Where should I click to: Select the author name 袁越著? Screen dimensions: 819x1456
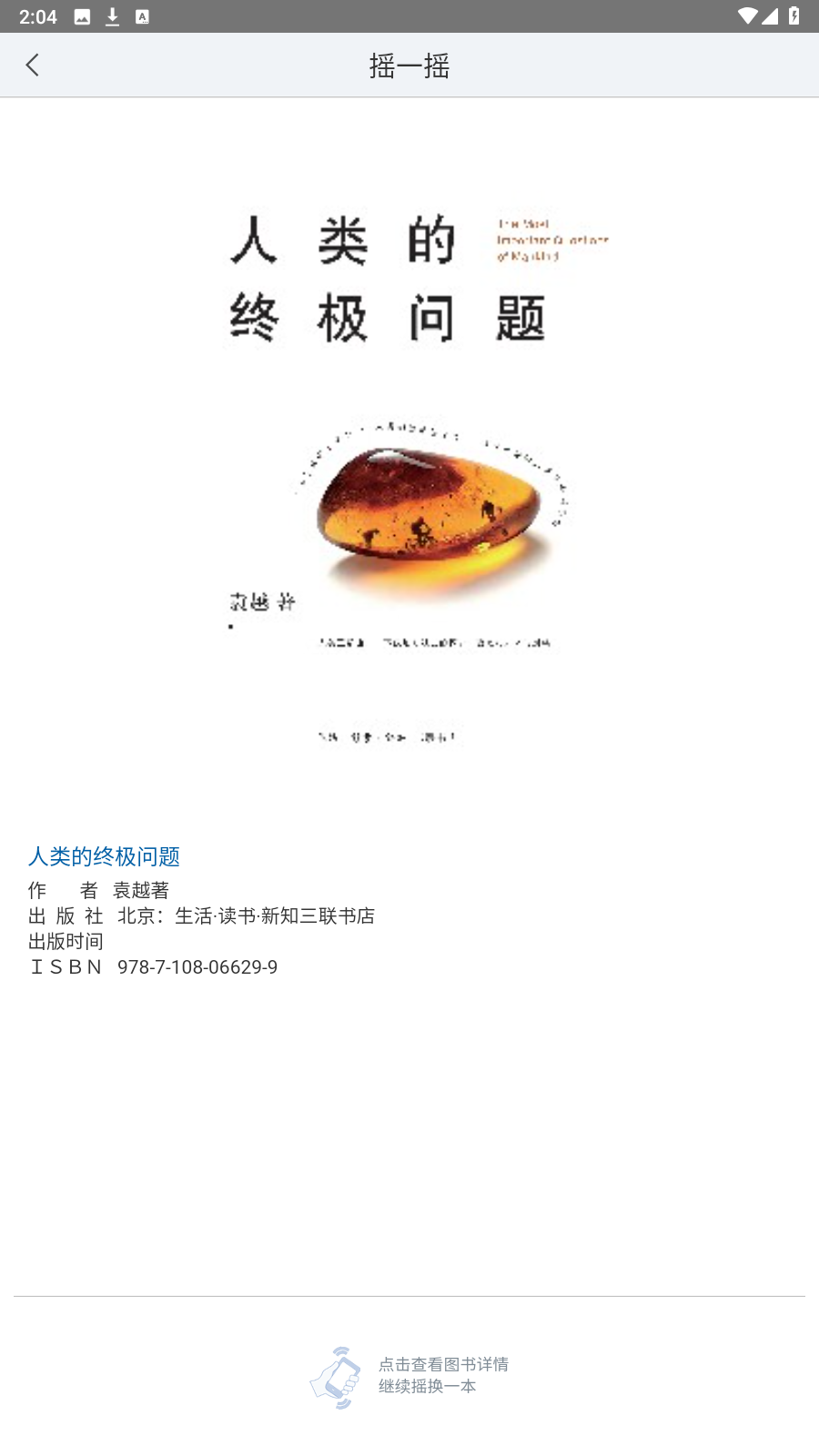pos(141,890)
